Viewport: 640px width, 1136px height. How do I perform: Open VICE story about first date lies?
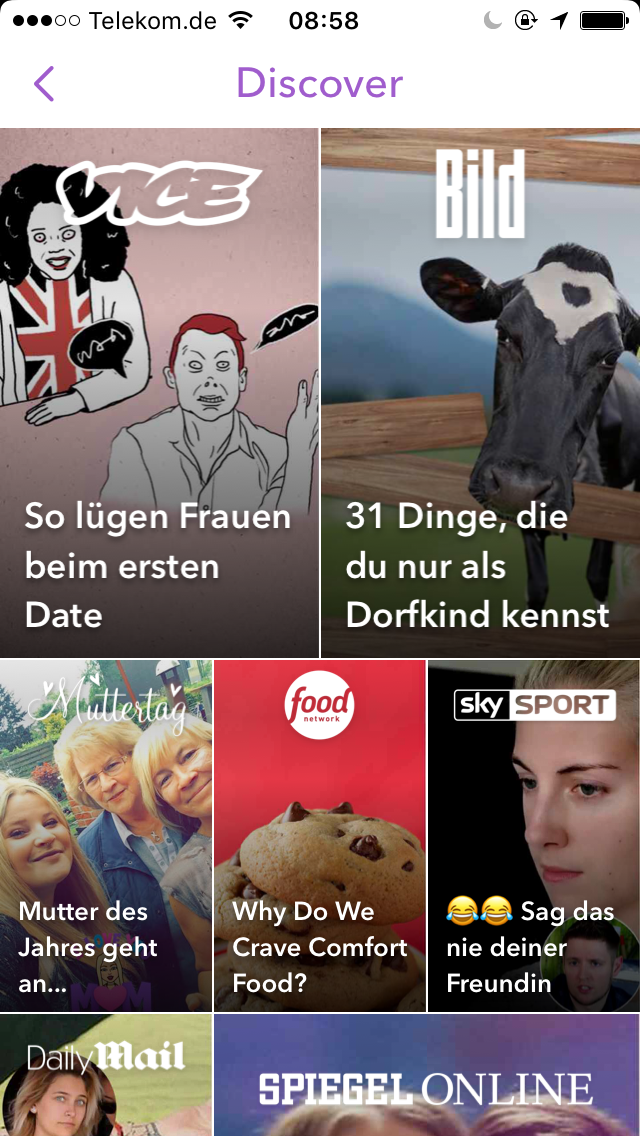pos(159,392)
